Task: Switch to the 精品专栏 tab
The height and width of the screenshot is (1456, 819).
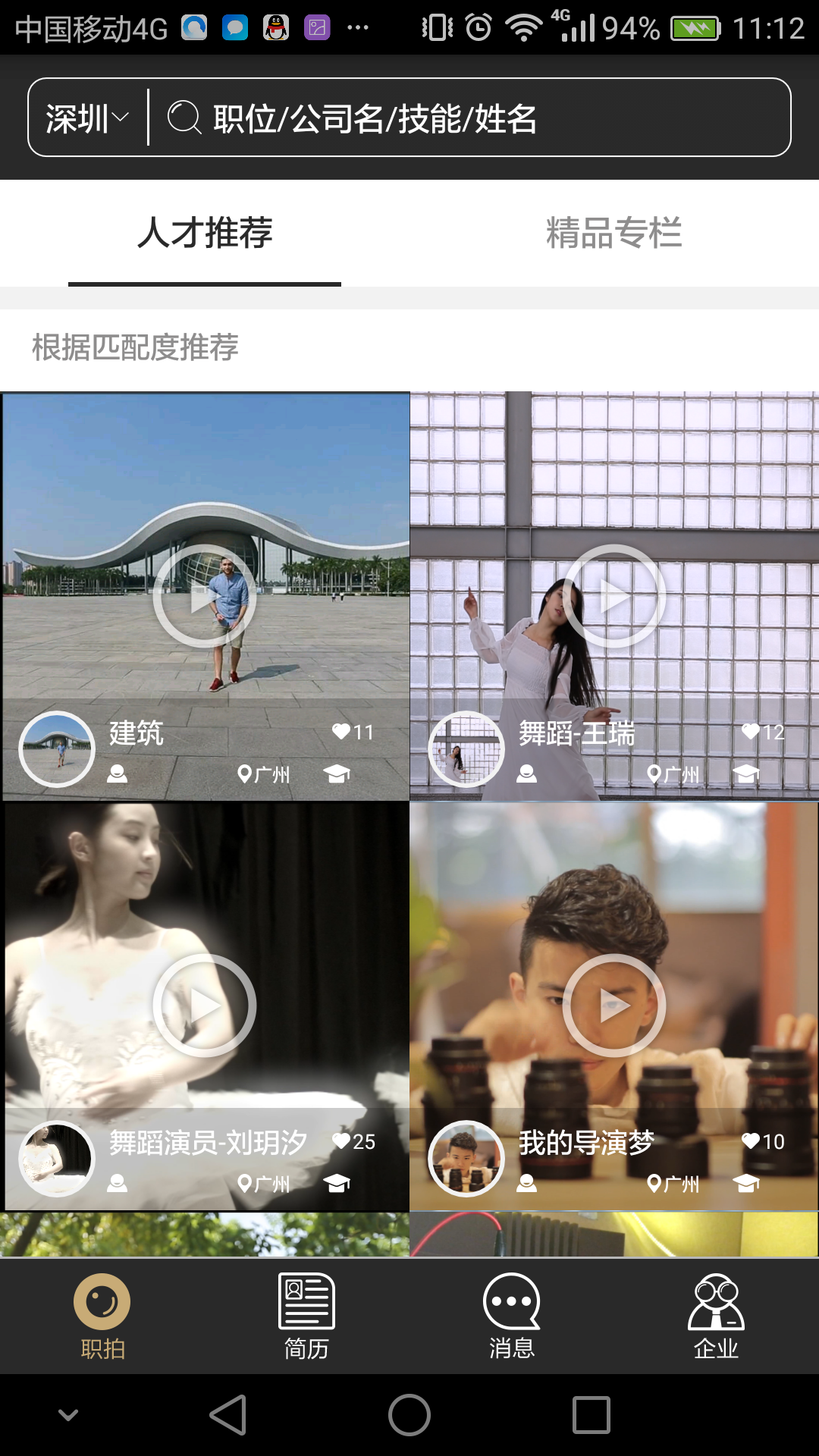Action: pos(614,233)
